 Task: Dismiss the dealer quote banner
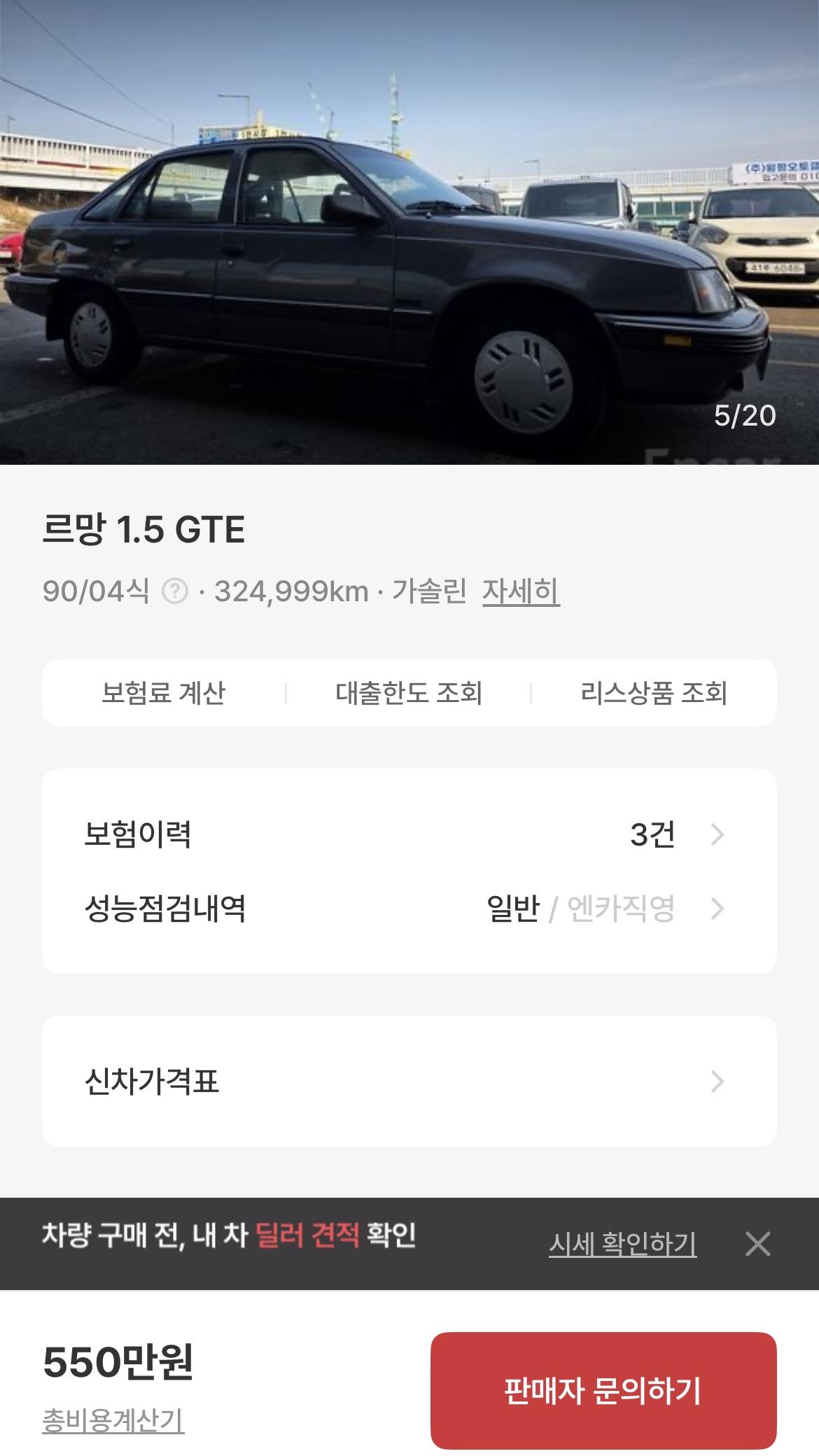click(757, 1244)
